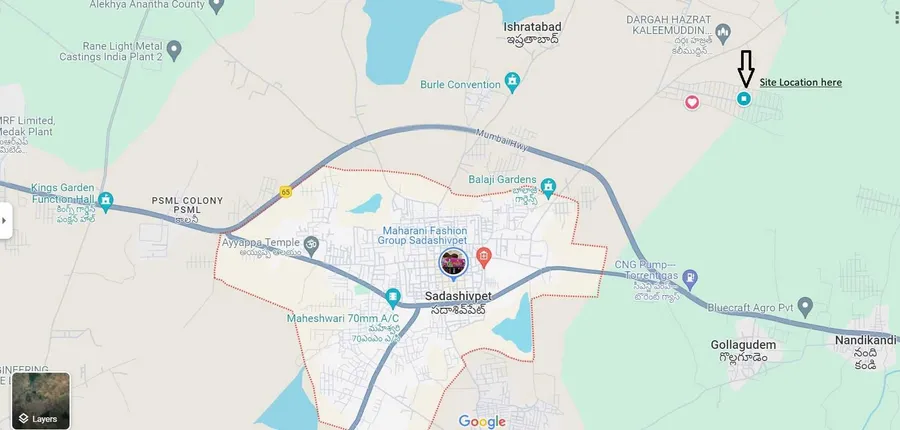This screenshot has width=900, height=430.
Task: Open the Maheshwari 70mm A/C cinema marker
Action: click(393, 297)
